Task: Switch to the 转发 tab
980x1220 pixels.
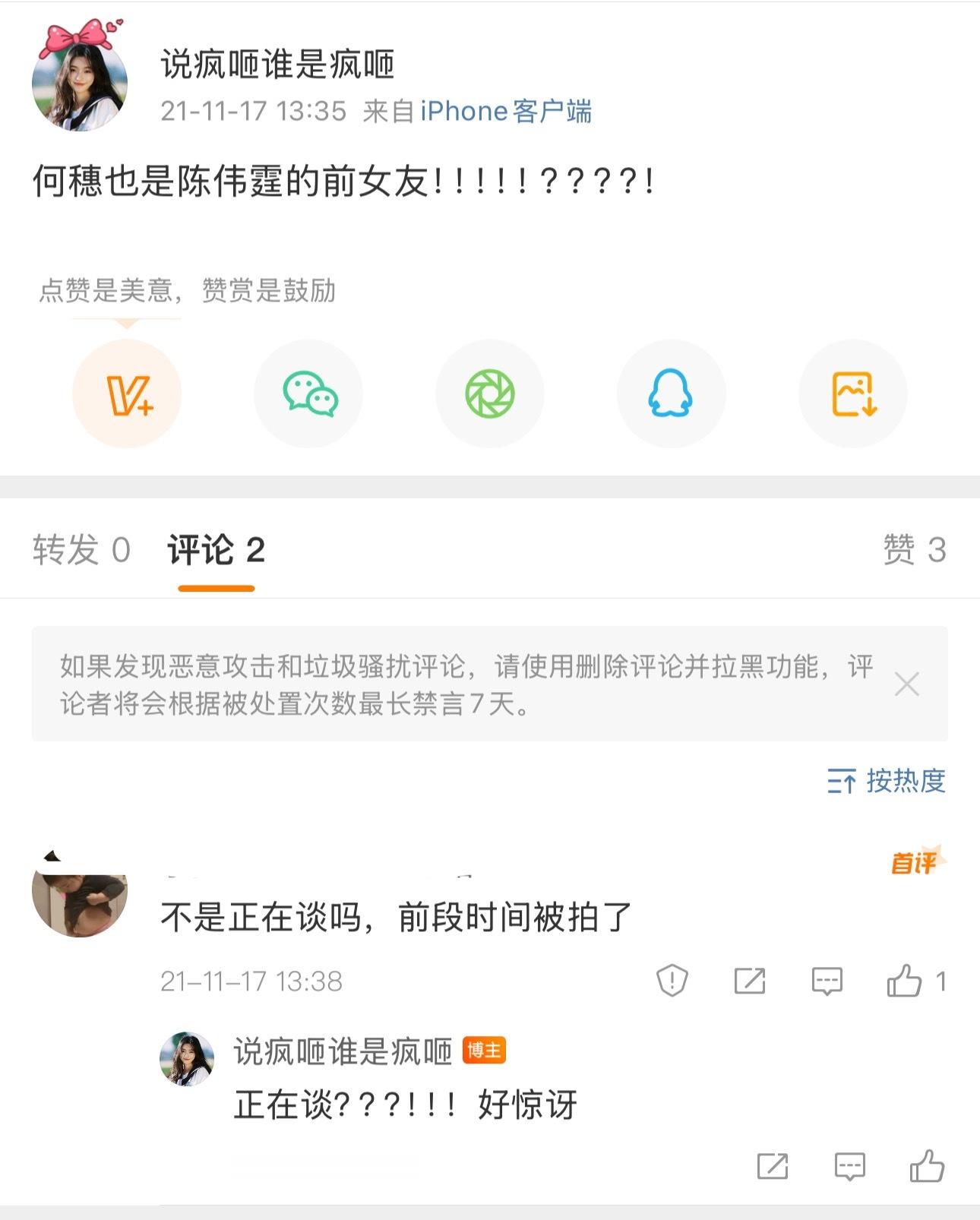Action: pos(81,550)
